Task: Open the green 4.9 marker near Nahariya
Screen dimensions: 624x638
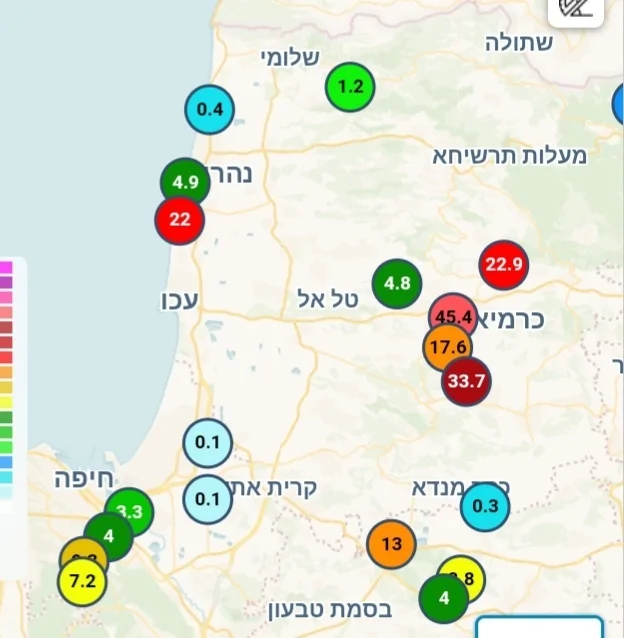Action: 185,182
